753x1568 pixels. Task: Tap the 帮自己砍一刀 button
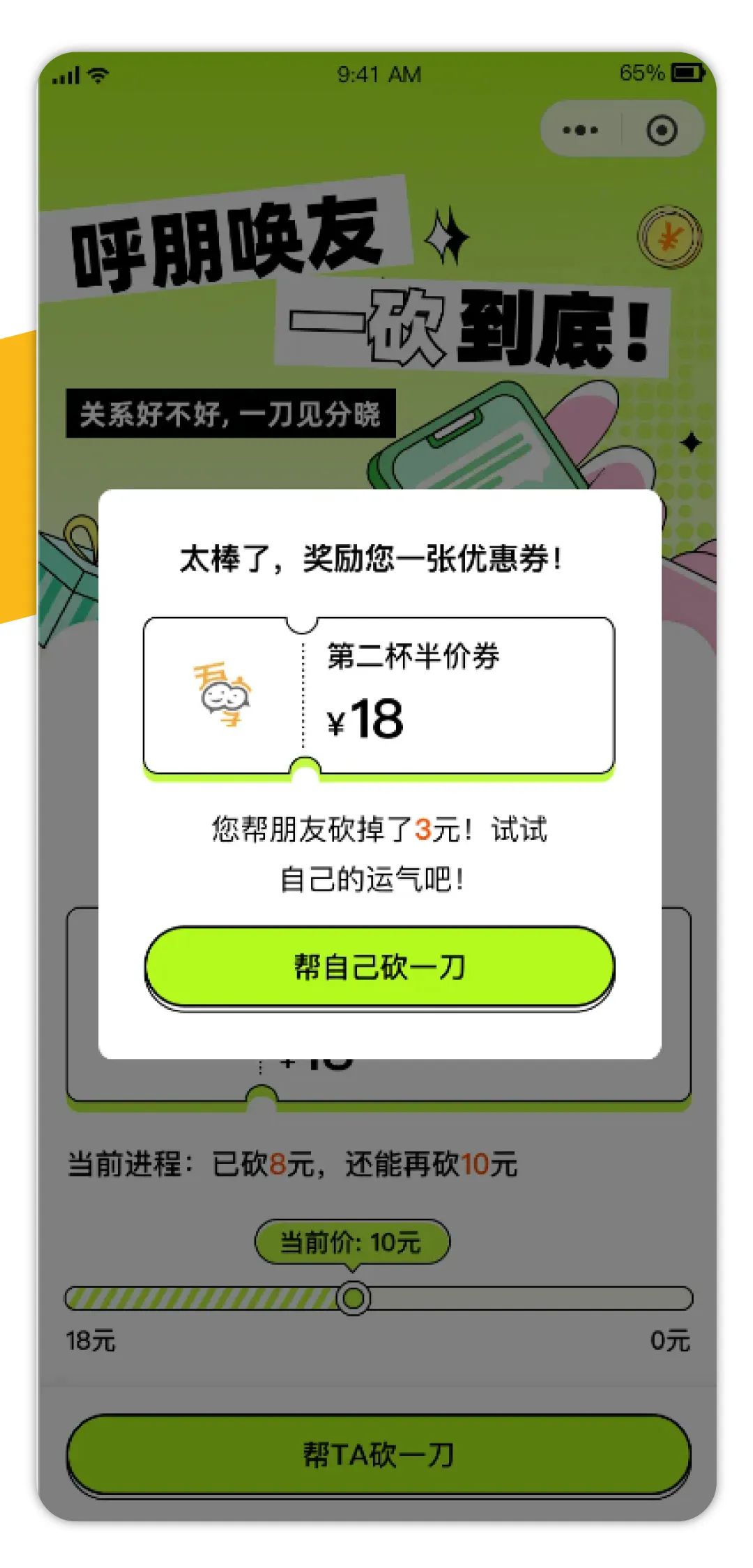click(x=379, y=967)
